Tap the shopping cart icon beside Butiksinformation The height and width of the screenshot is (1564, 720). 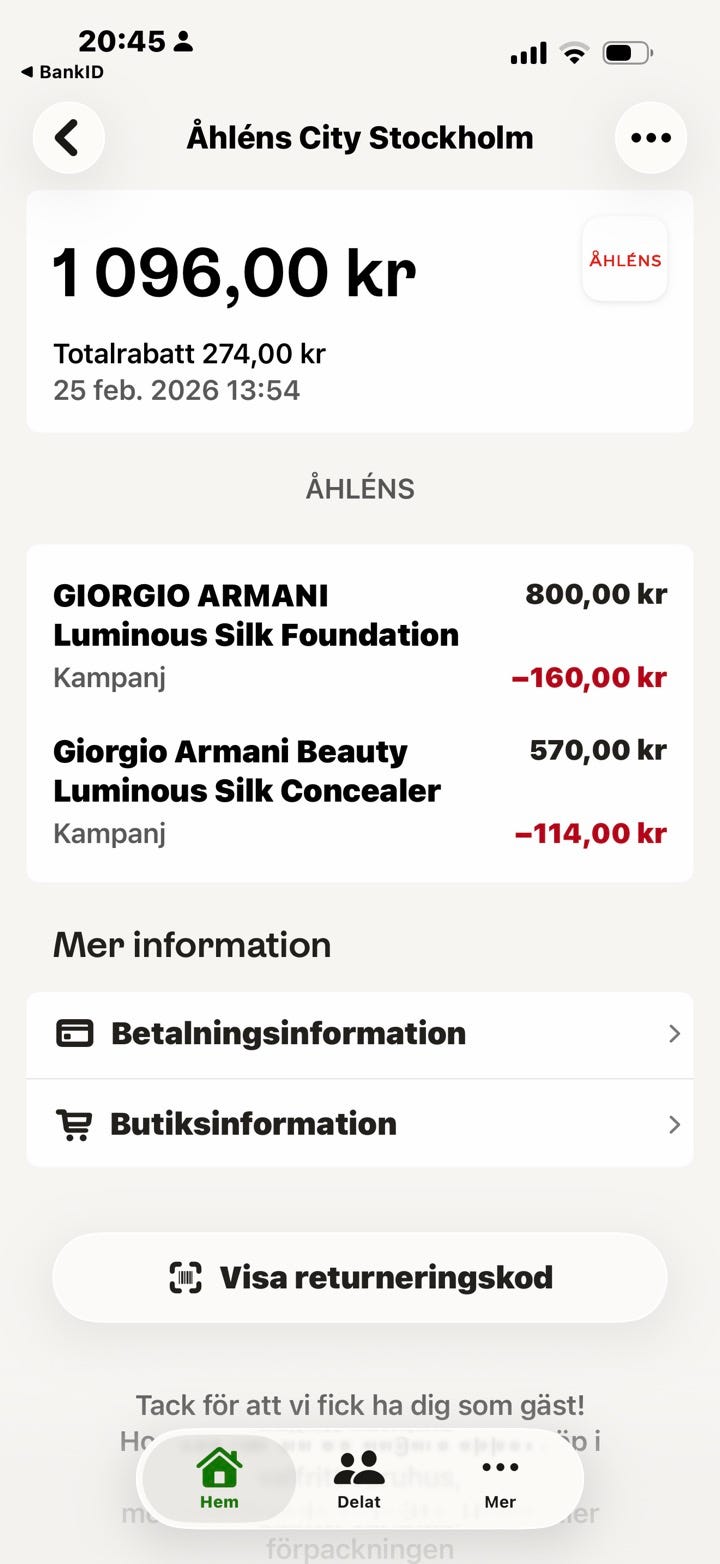click(72, 1124)
